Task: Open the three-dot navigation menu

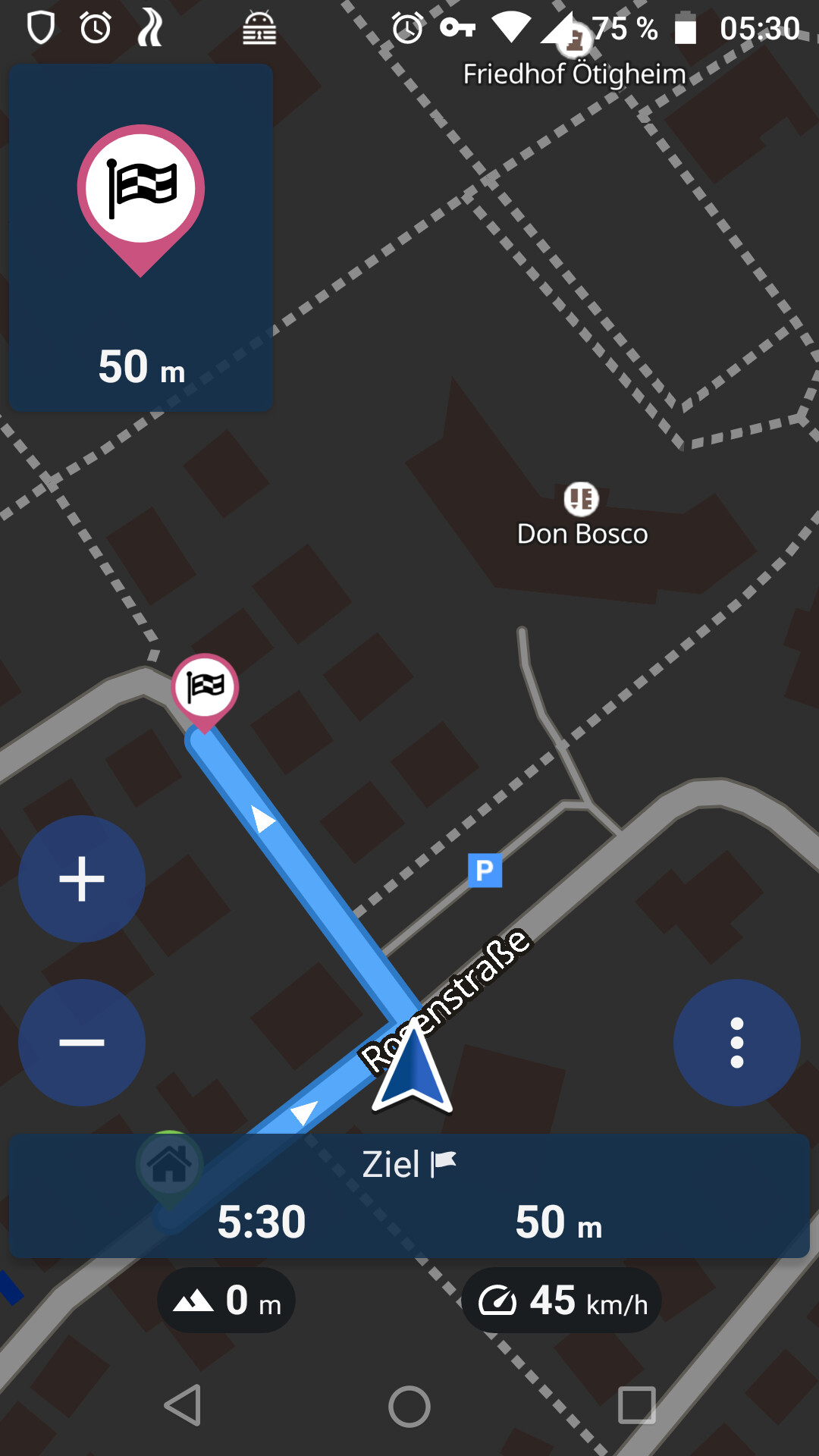Action: [x=737, y=1043]
